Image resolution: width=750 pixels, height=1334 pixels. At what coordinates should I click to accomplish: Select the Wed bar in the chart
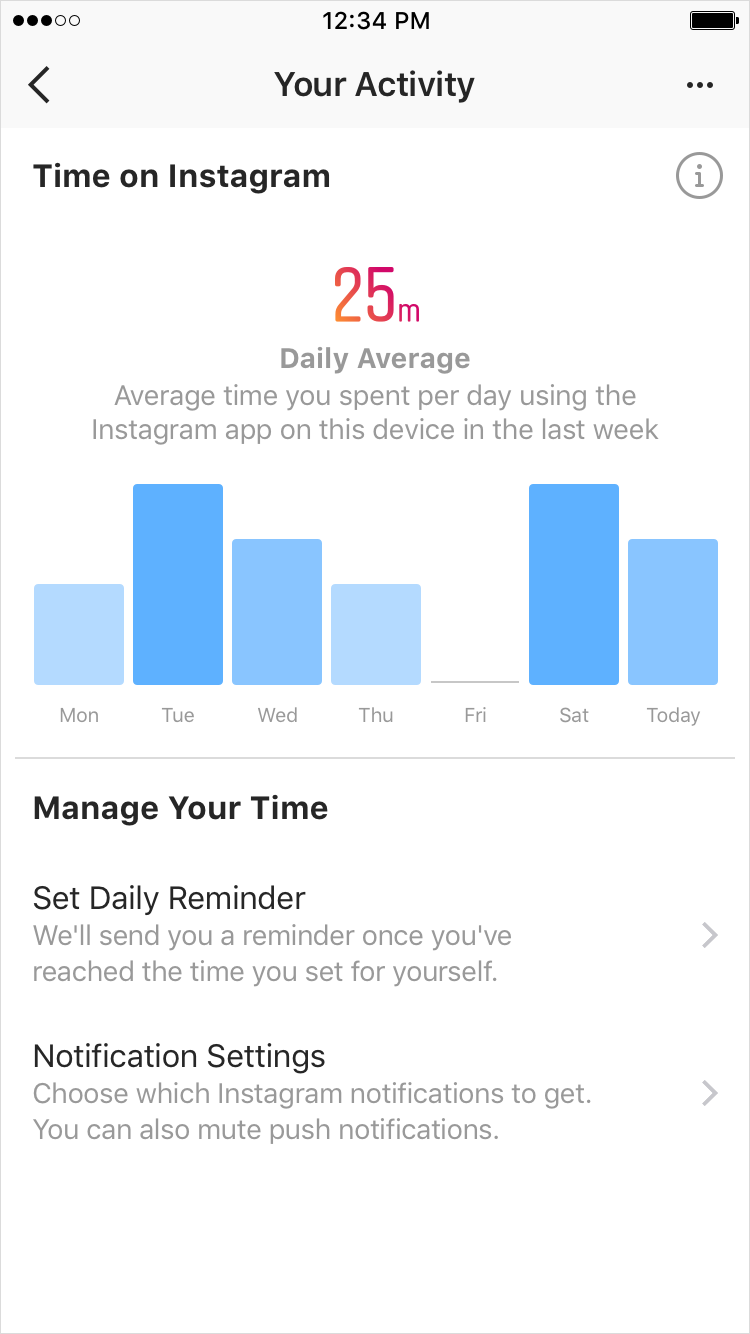[x=277, y=612]
